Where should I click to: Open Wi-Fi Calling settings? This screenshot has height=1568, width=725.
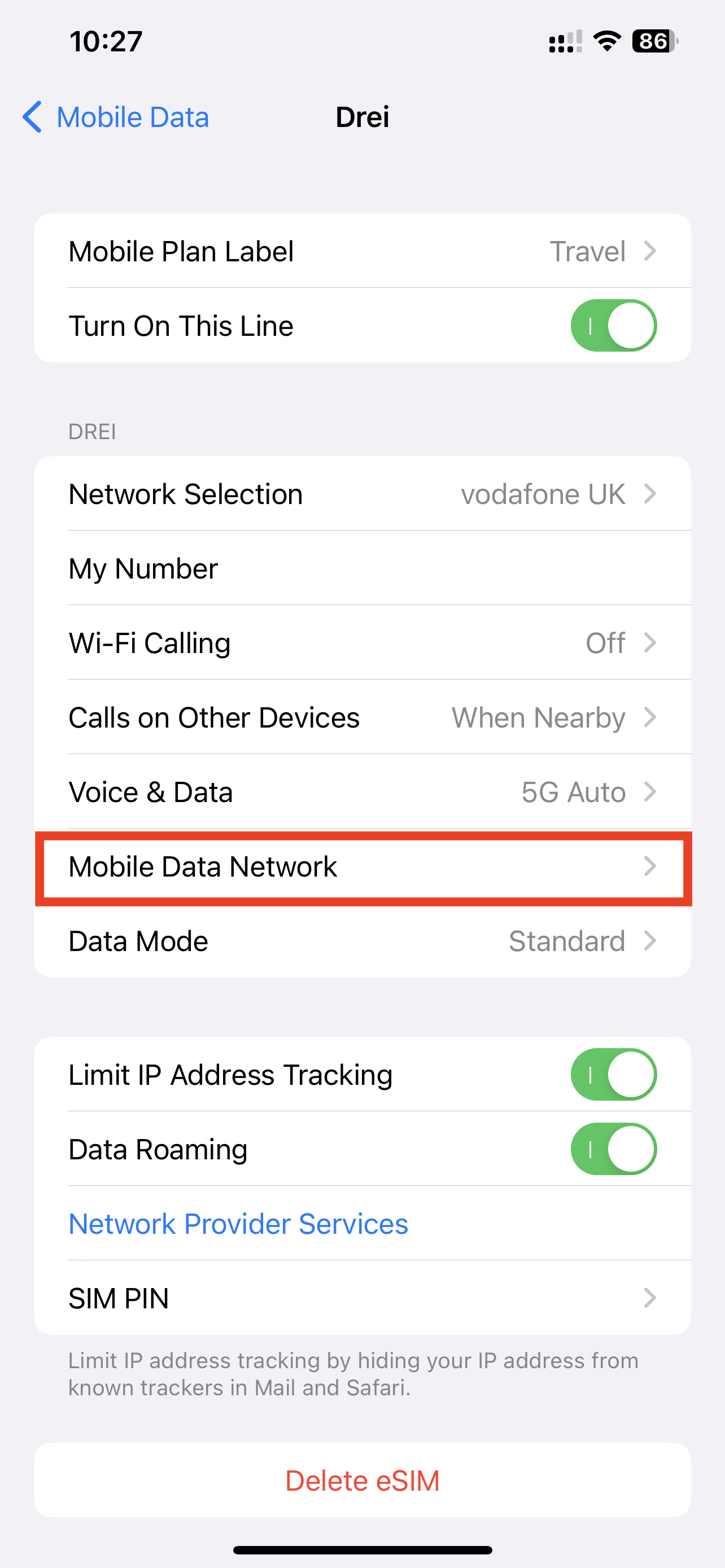click(x=362, y=643)
